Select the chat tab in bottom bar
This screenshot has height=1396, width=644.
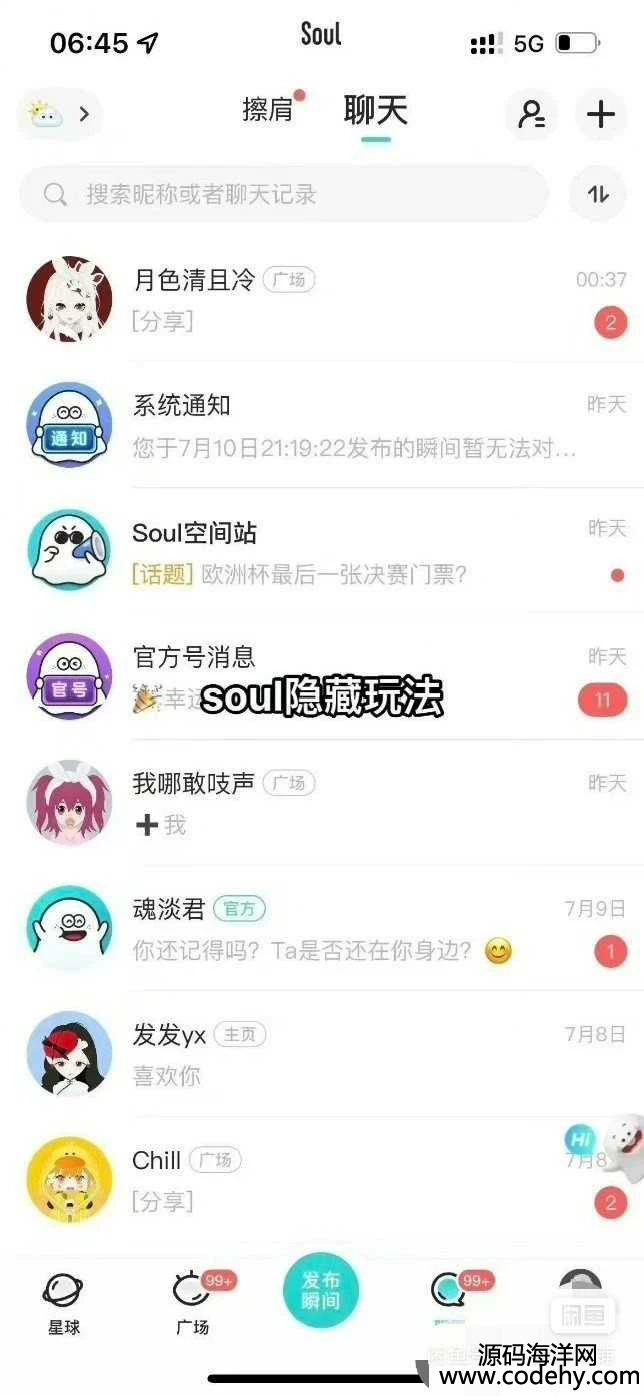(449, 1300)
